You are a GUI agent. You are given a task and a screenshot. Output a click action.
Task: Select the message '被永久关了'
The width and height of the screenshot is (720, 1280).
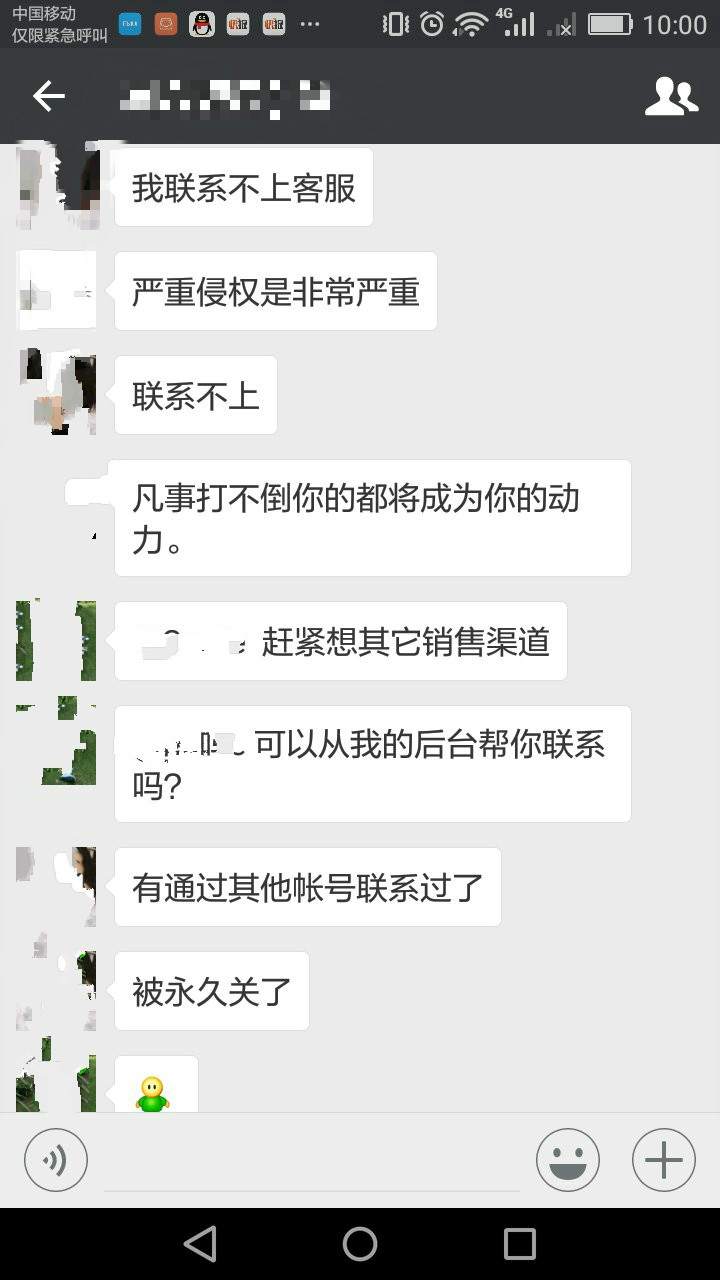coord(211,990)
